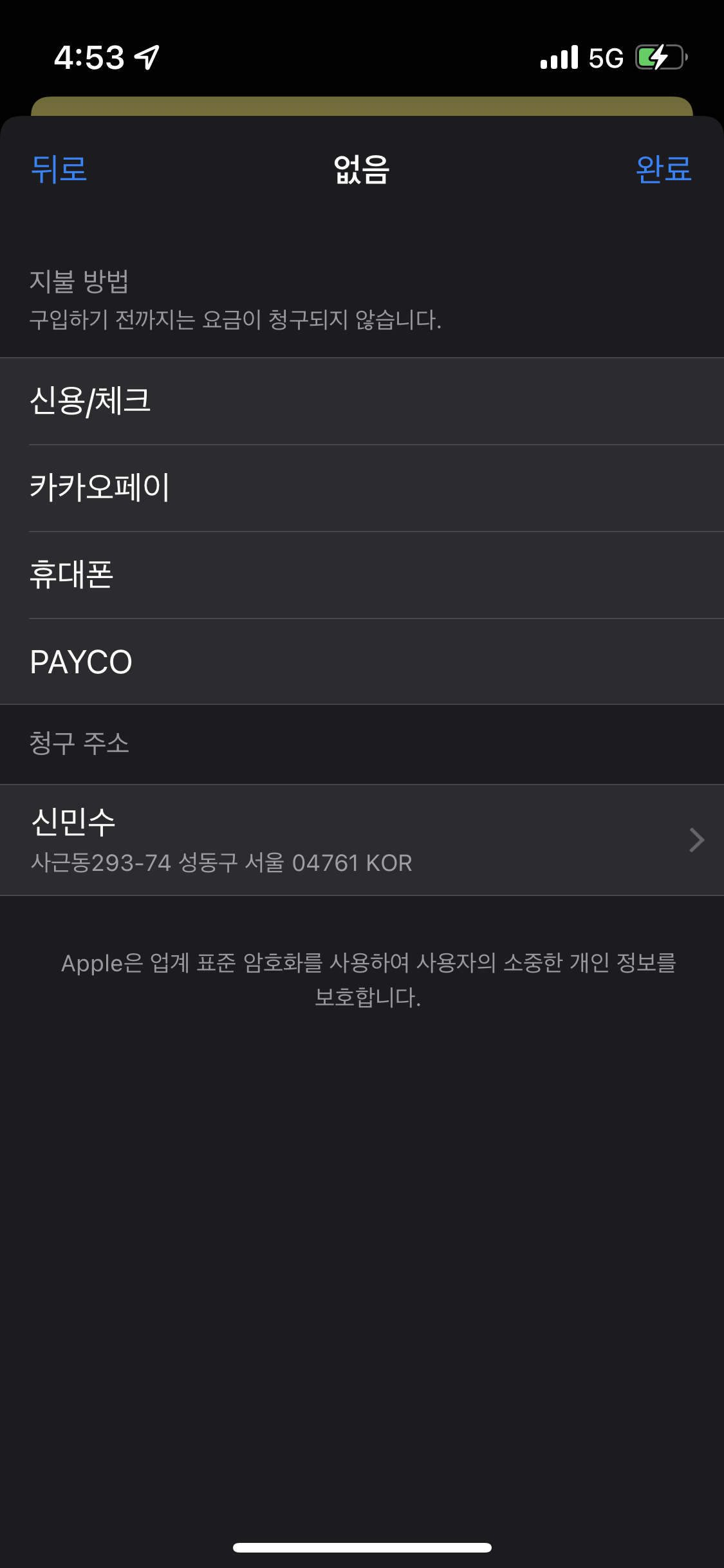Select 신용/체크 payment method
Image resolution: width=724 pixels, height=1568 pixels.
tap(360, 401)
